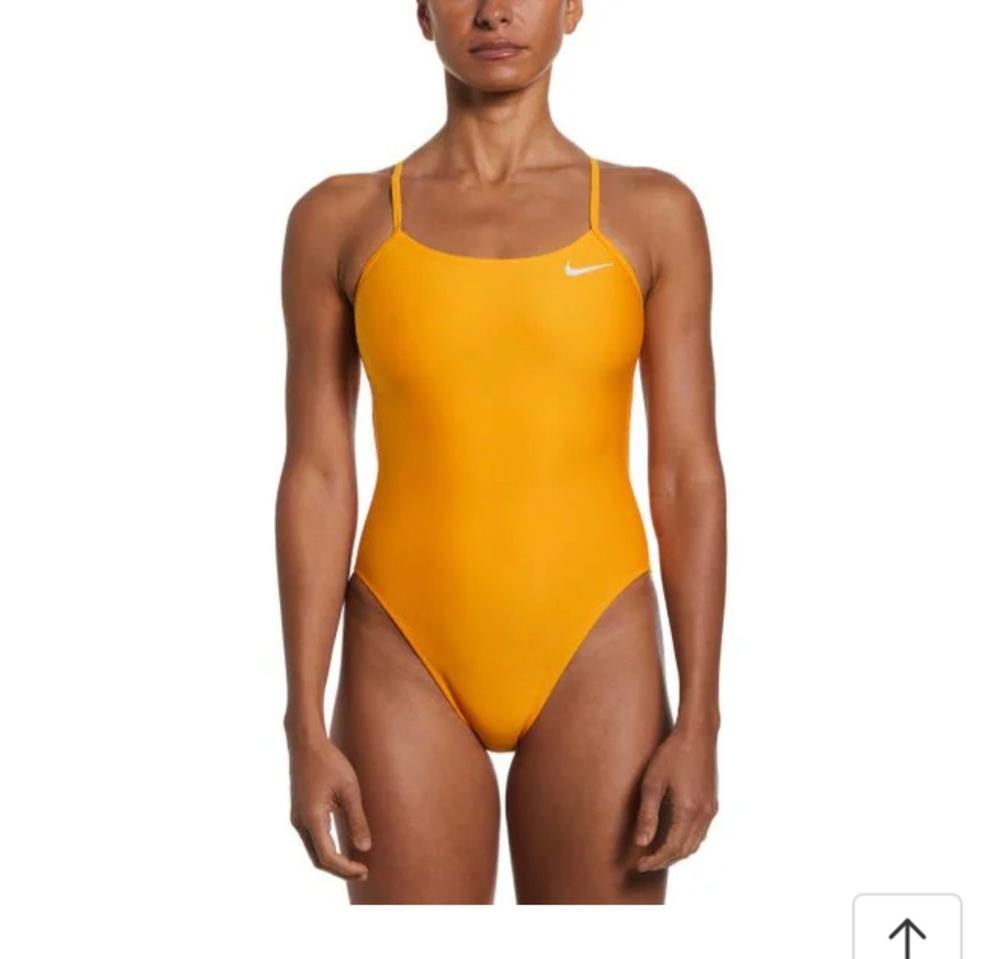996x959 pixels.
Task: Open the orange swimsuit product image
Action: click(500, 450)
